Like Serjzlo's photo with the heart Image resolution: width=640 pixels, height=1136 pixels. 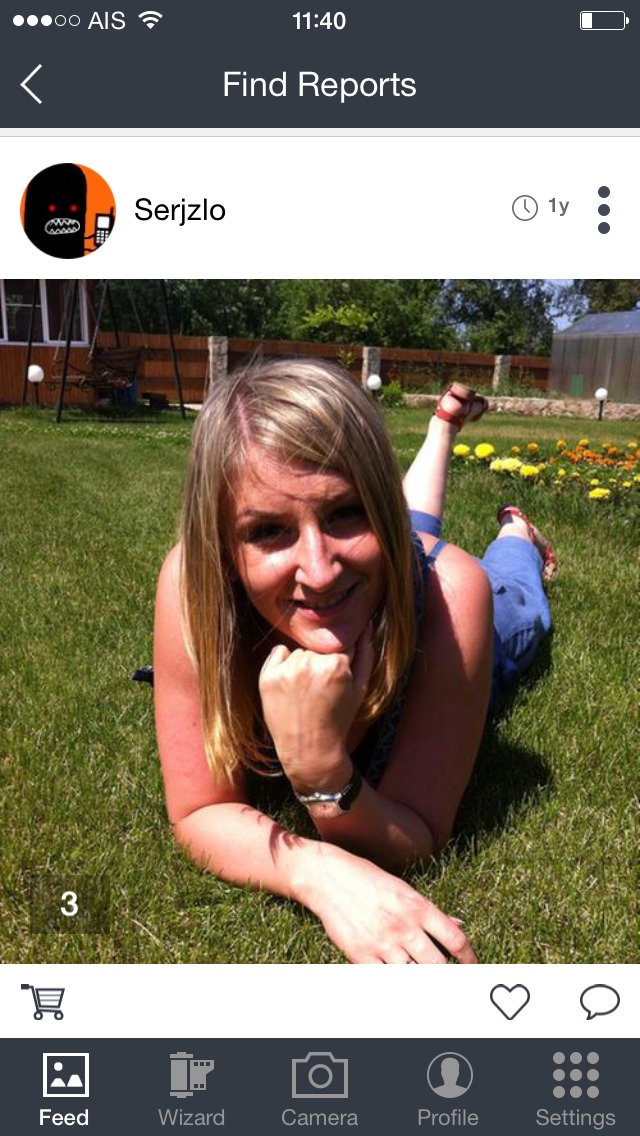click(x=510, y=1002)
